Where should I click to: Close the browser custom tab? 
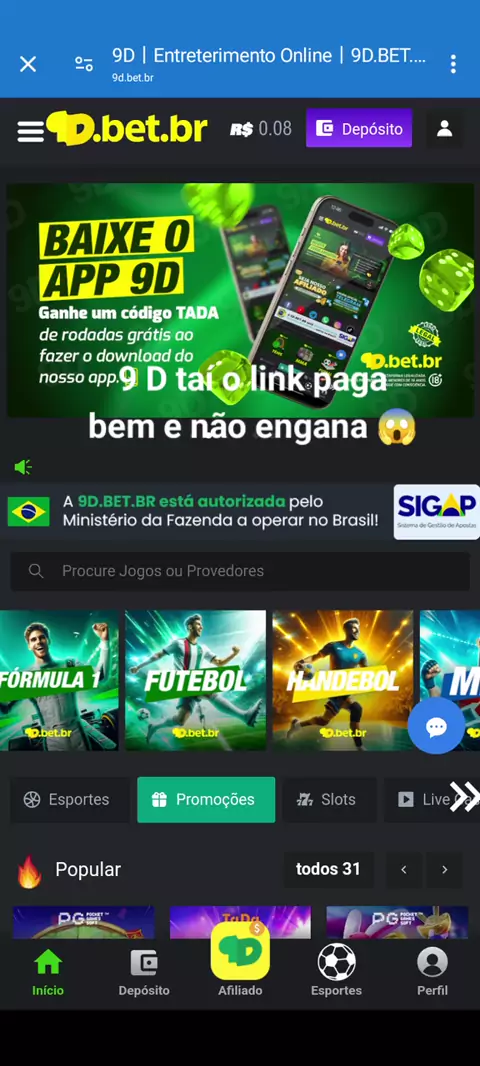(x=28, y=65)
